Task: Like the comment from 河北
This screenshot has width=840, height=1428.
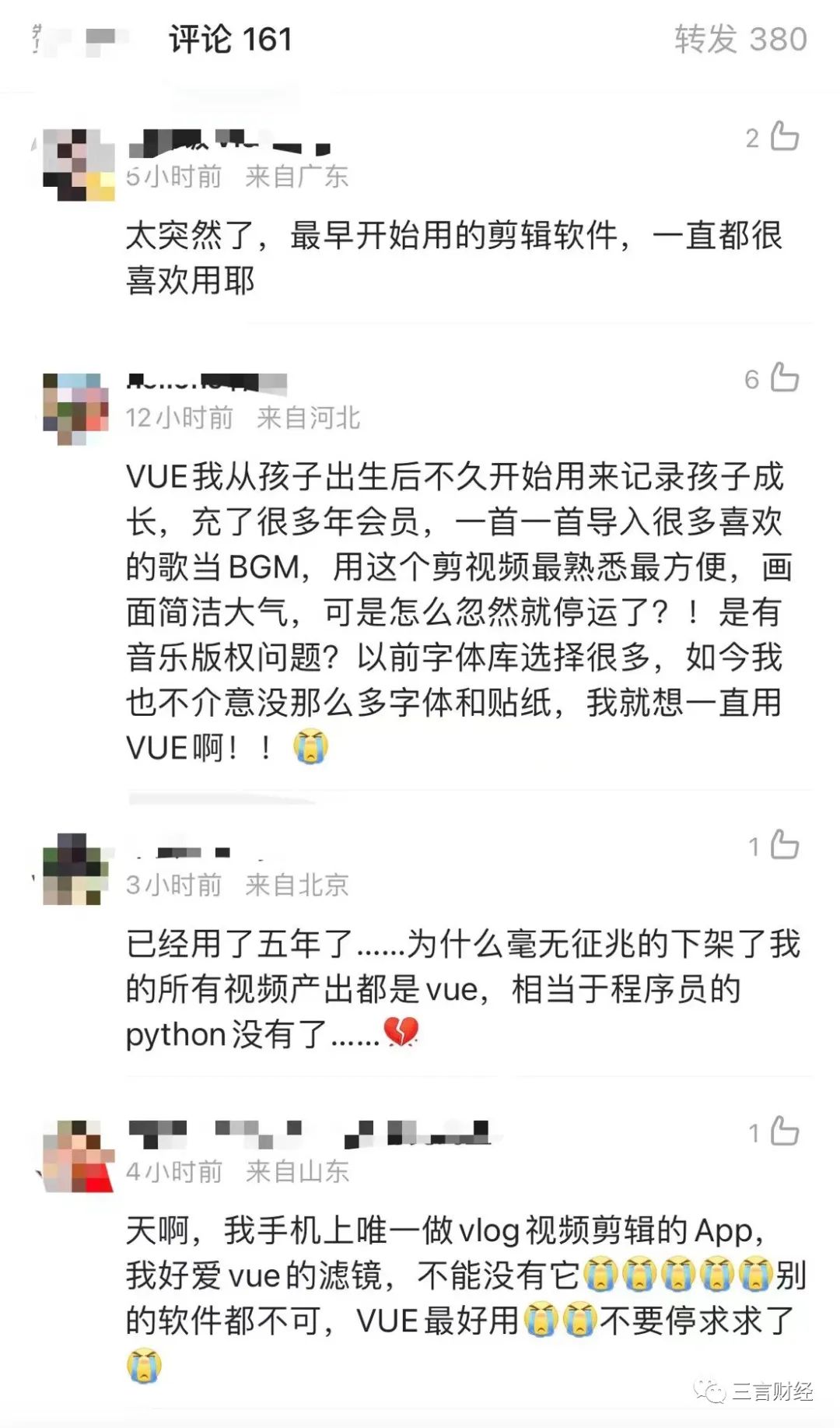Action: [784, 378]
